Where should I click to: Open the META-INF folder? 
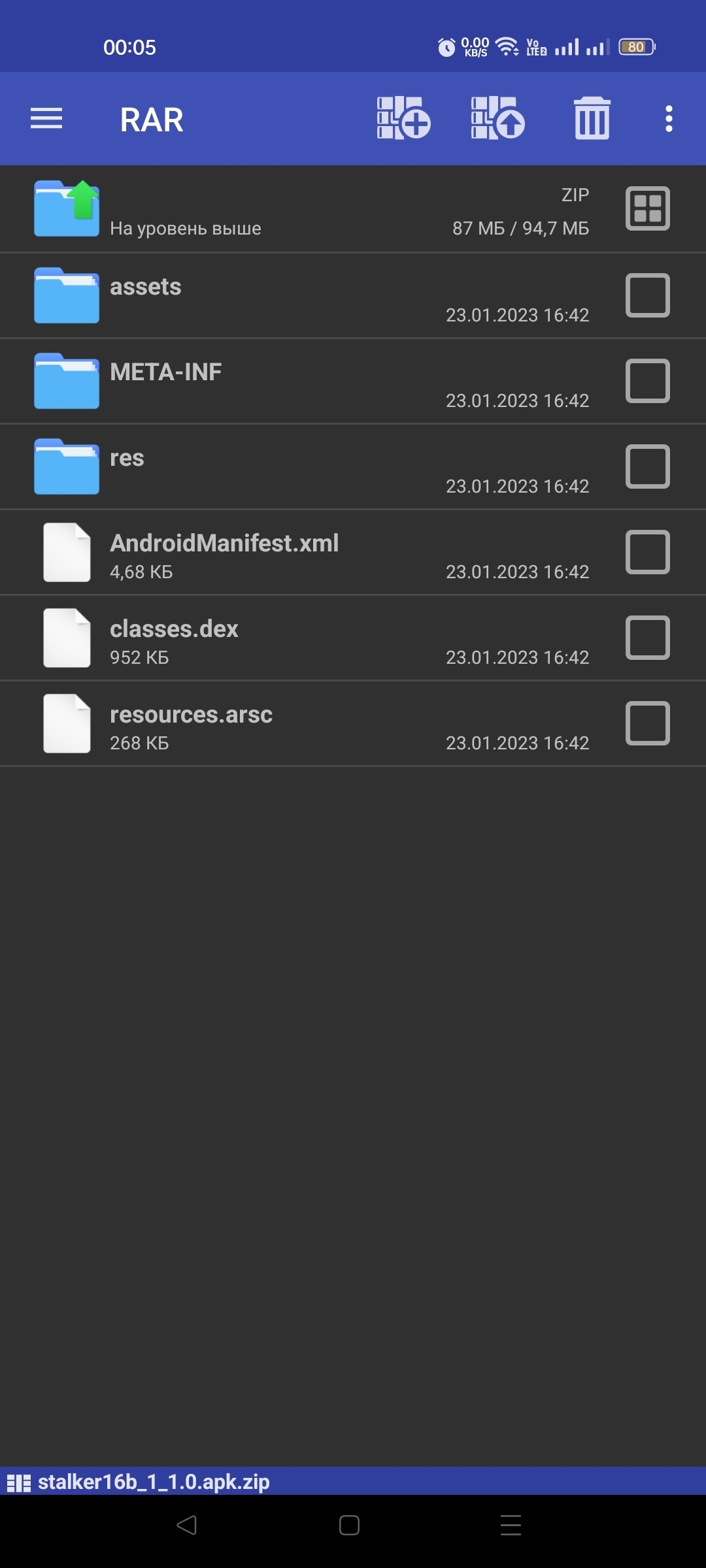click(307, 381)
